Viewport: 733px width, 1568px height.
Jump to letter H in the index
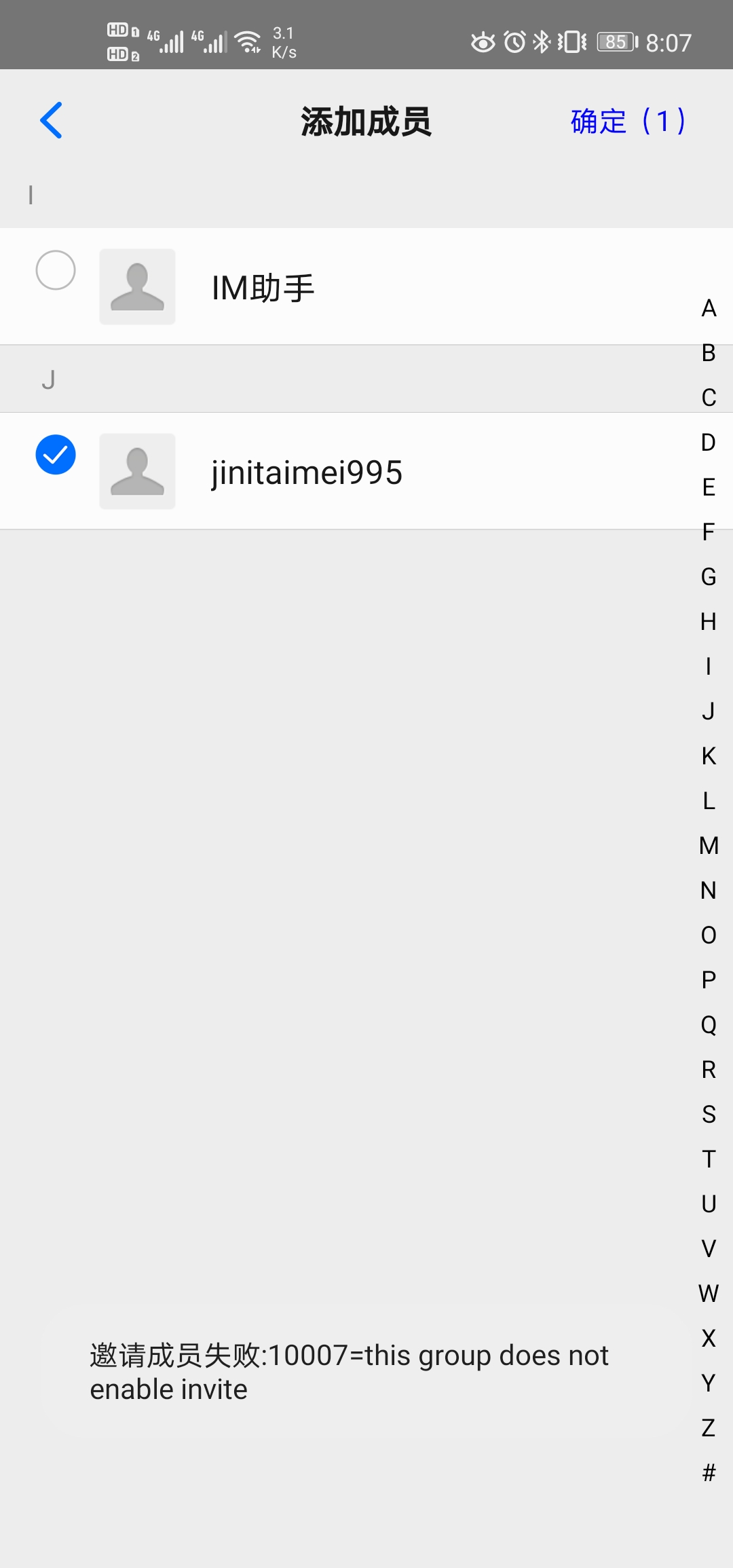pyautogui.click(x=709, y=622)
